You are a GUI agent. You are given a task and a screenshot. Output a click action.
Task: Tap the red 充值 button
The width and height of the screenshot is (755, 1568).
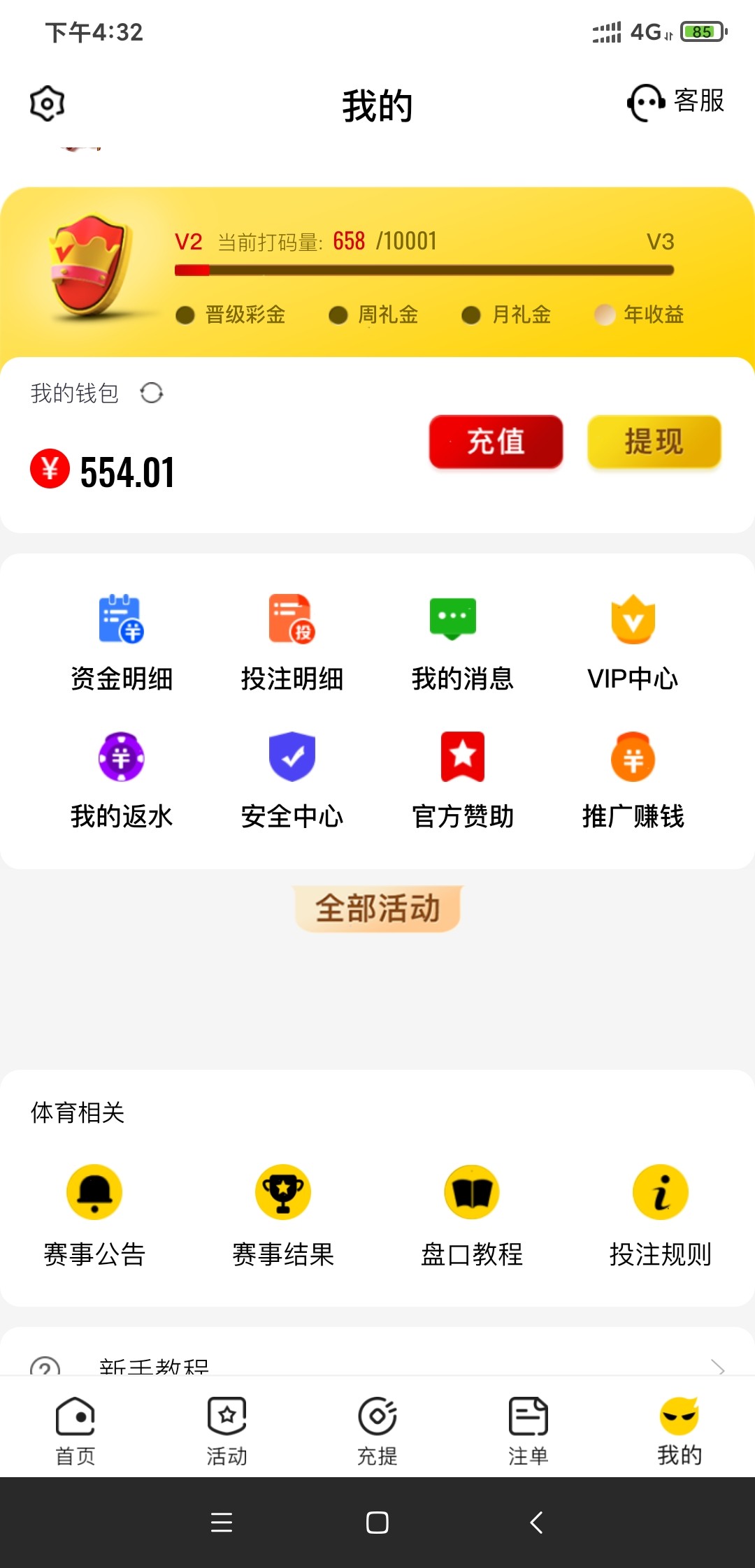[x=496, y=442]
